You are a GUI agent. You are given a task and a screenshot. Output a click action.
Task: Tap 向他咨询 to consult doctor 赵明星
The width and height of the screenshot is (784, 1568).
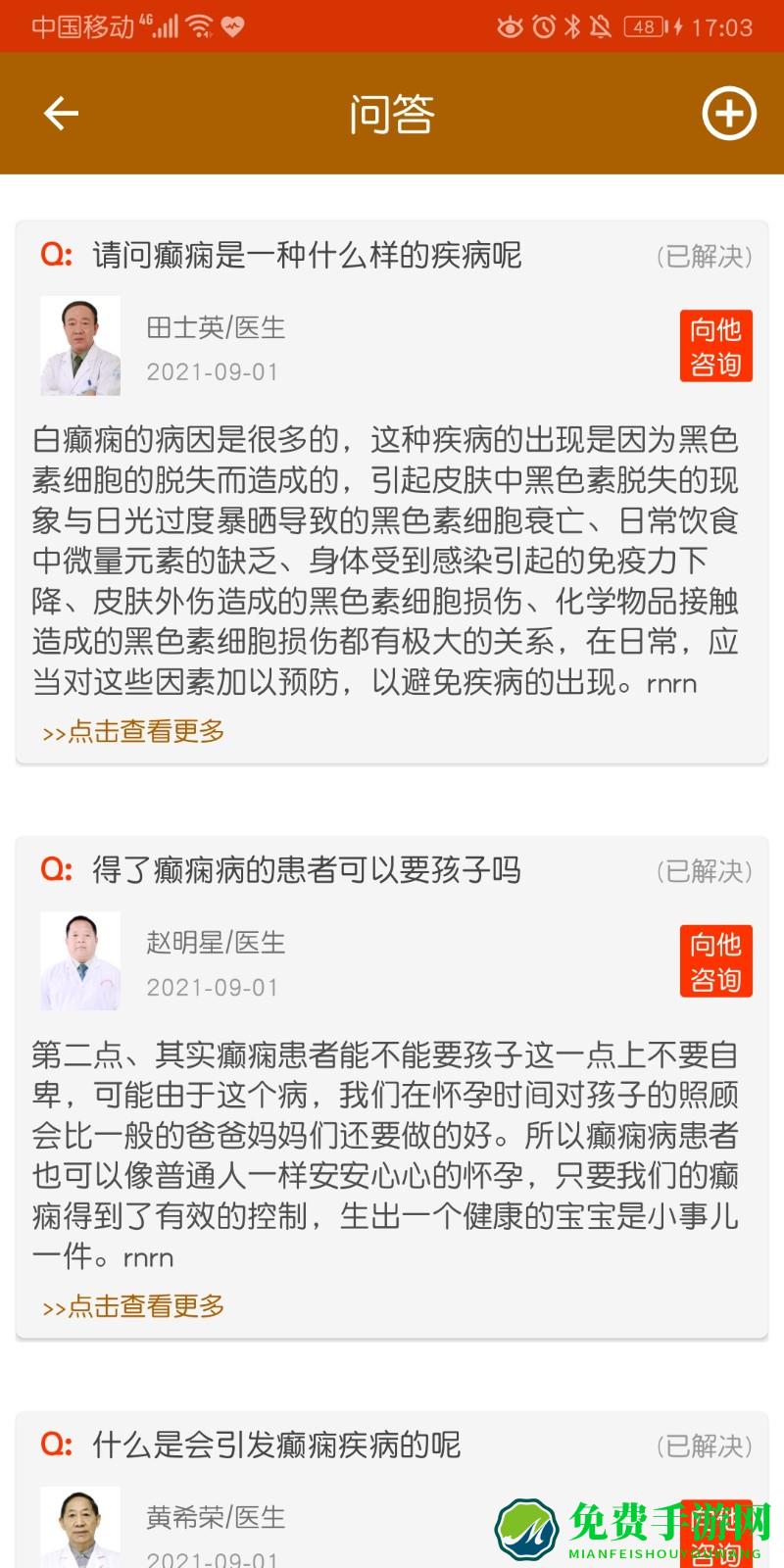click(716, 960)
